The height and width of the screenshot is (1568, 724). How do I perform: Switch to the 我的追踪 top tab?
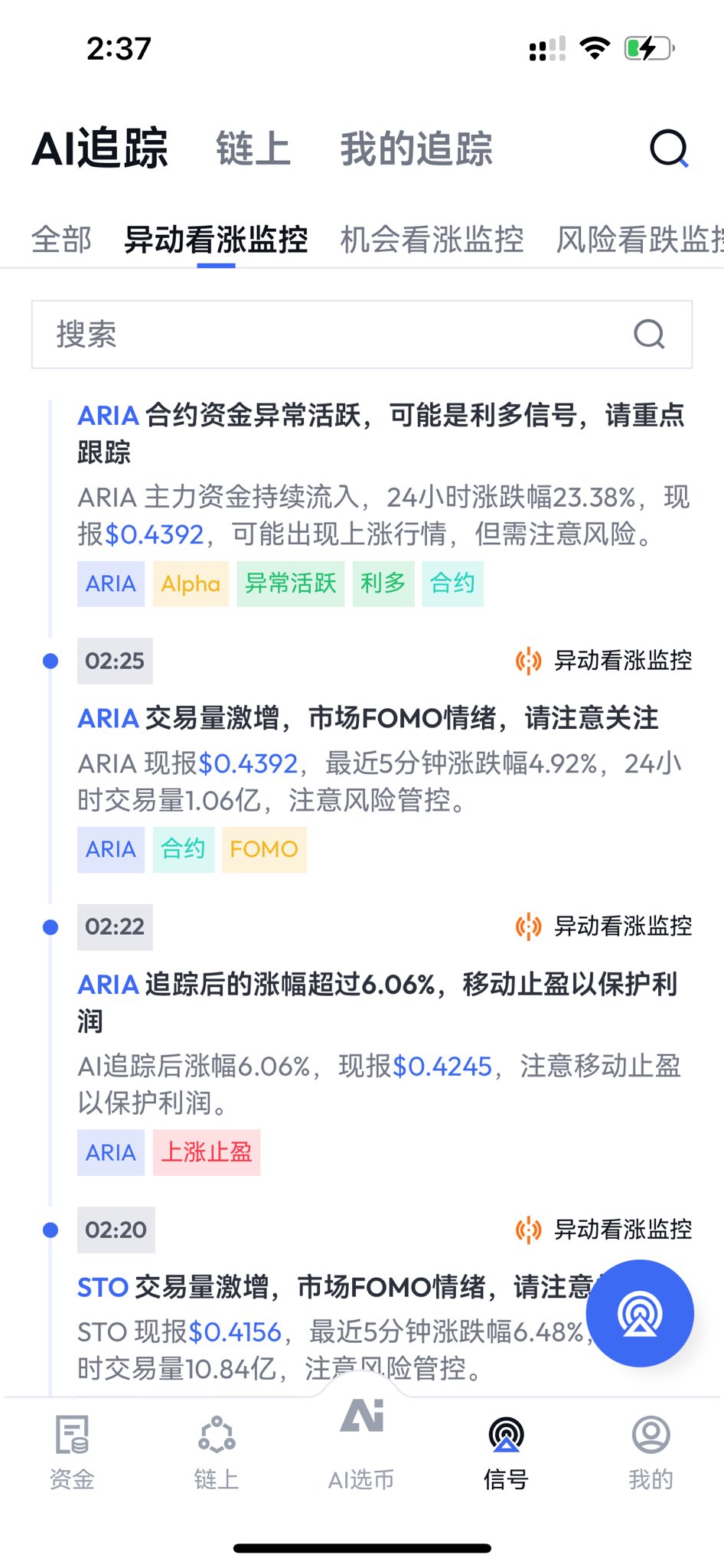pos(416,149)
